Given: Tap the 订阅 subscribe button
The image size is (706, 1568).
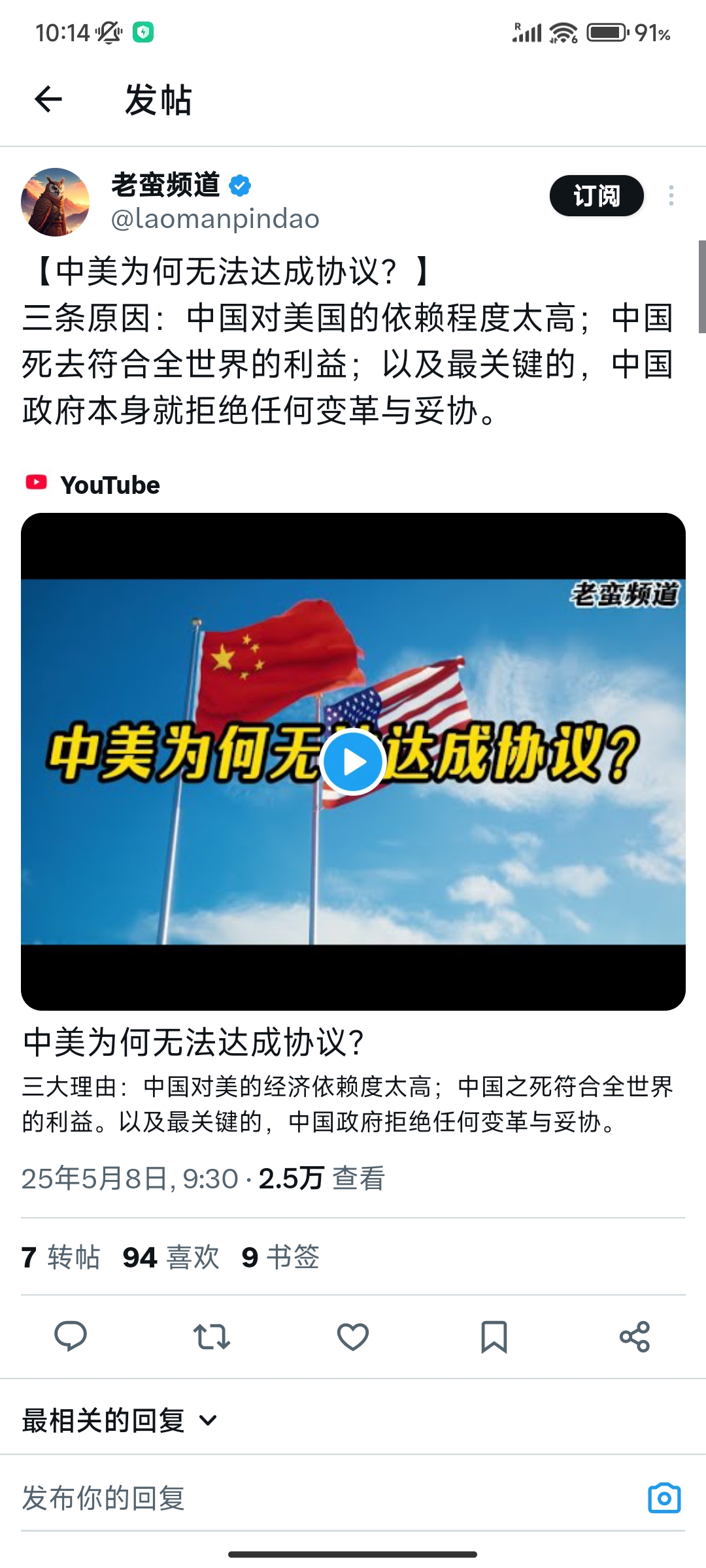Looking at the screenshot, I should [596, 195].
